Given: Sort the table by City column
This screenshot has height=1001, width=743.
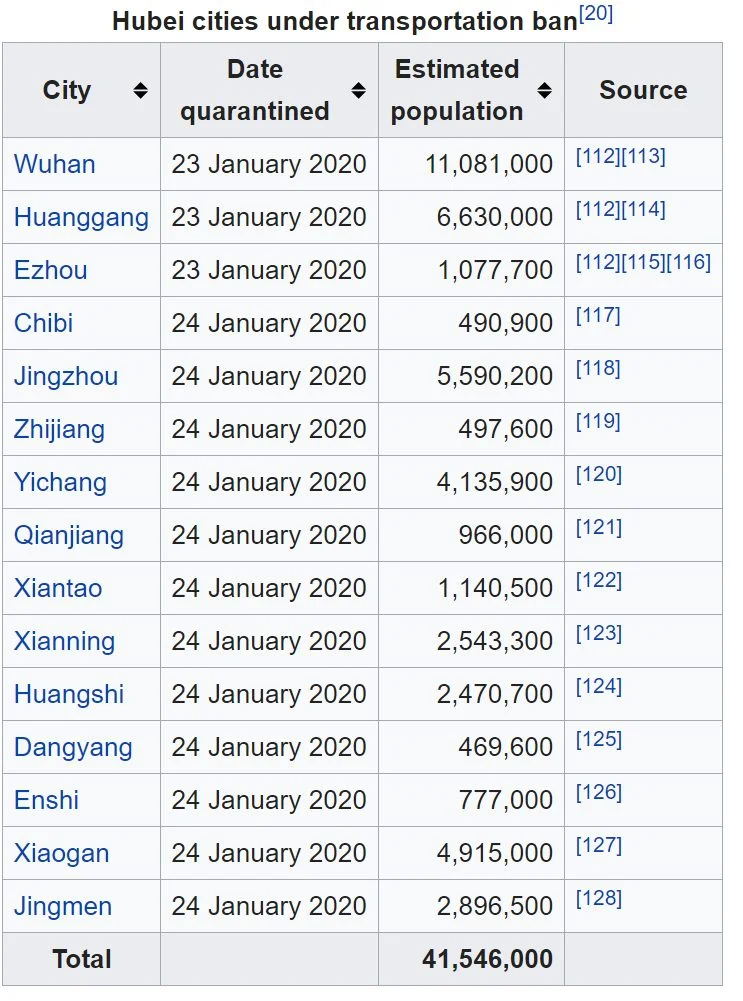Looking at the screenshot, I should (x=140, y=91).
